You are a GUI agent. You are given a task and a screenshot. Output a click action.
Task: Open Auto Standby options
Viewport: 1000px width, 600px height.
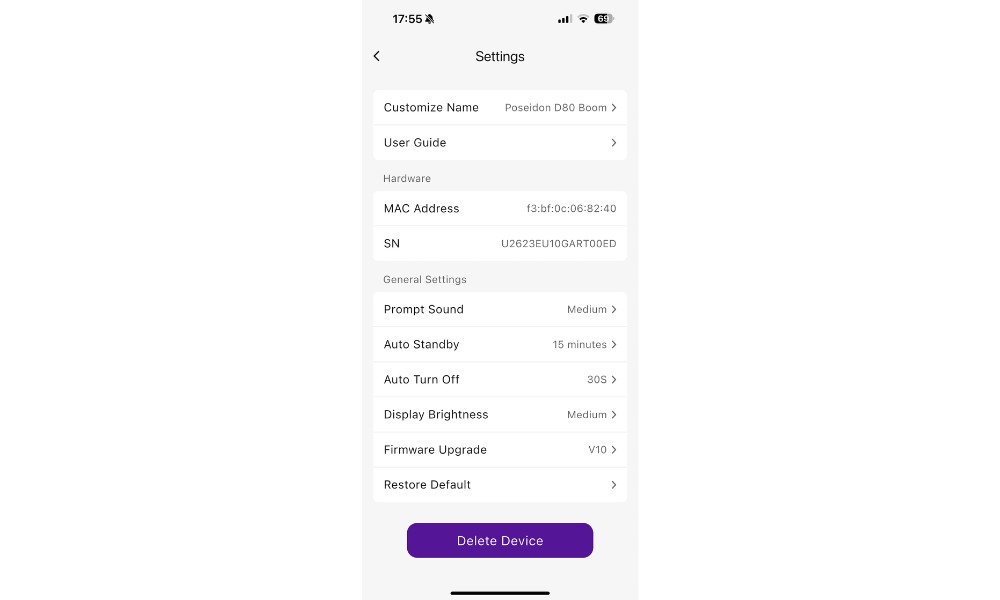[500, 344]
